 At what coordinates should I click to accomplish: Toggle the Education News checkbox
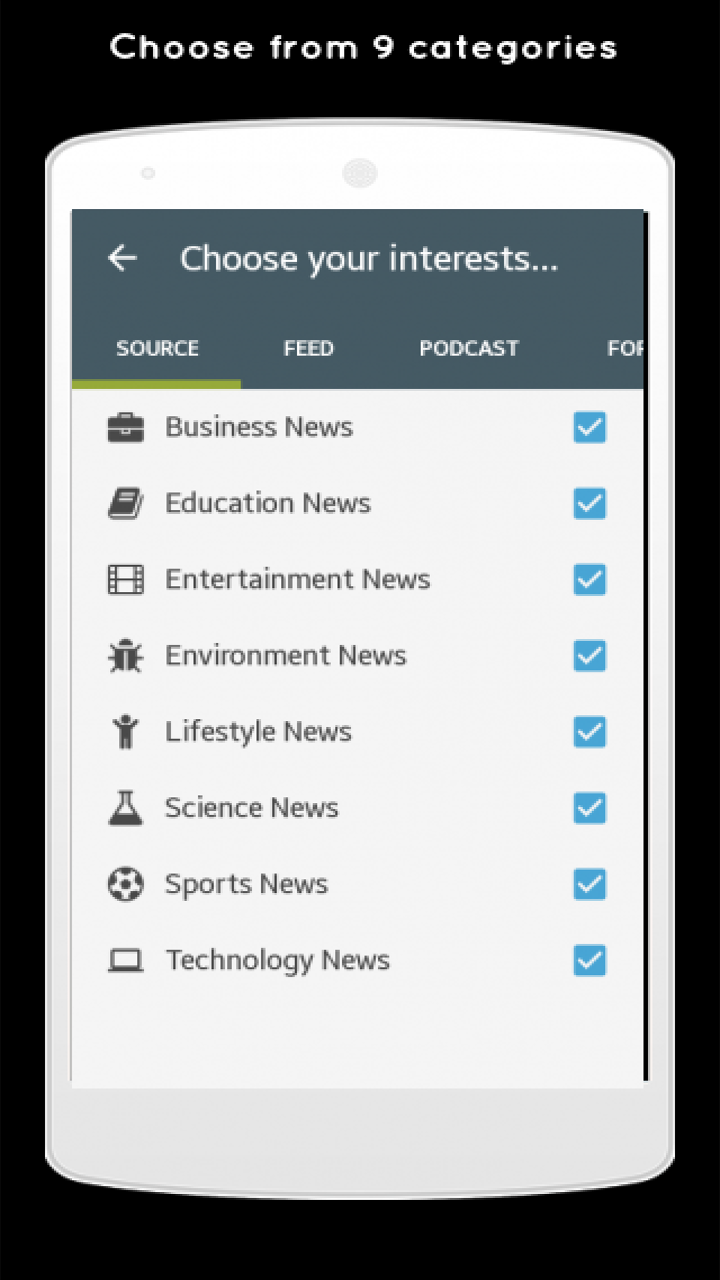pyautogui.click(x=589, y=503)
